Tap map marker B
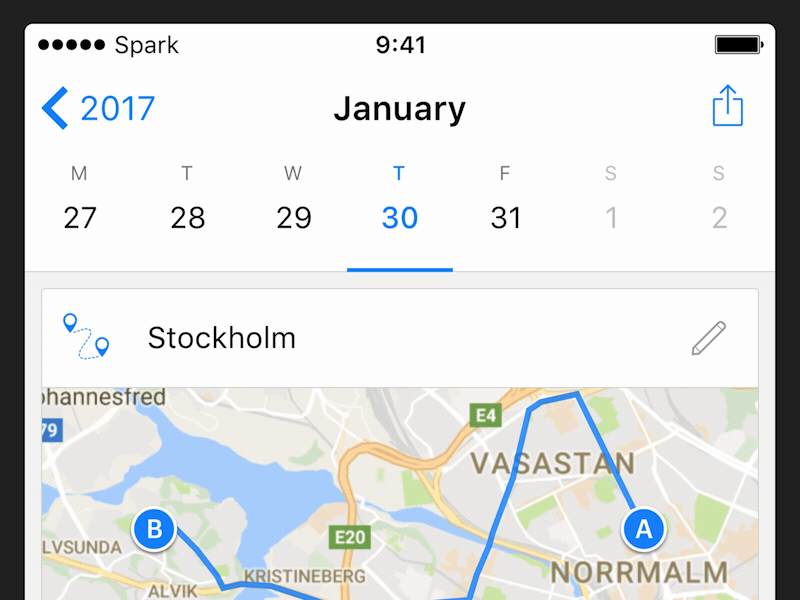800x600 pixels. [154, 529]
